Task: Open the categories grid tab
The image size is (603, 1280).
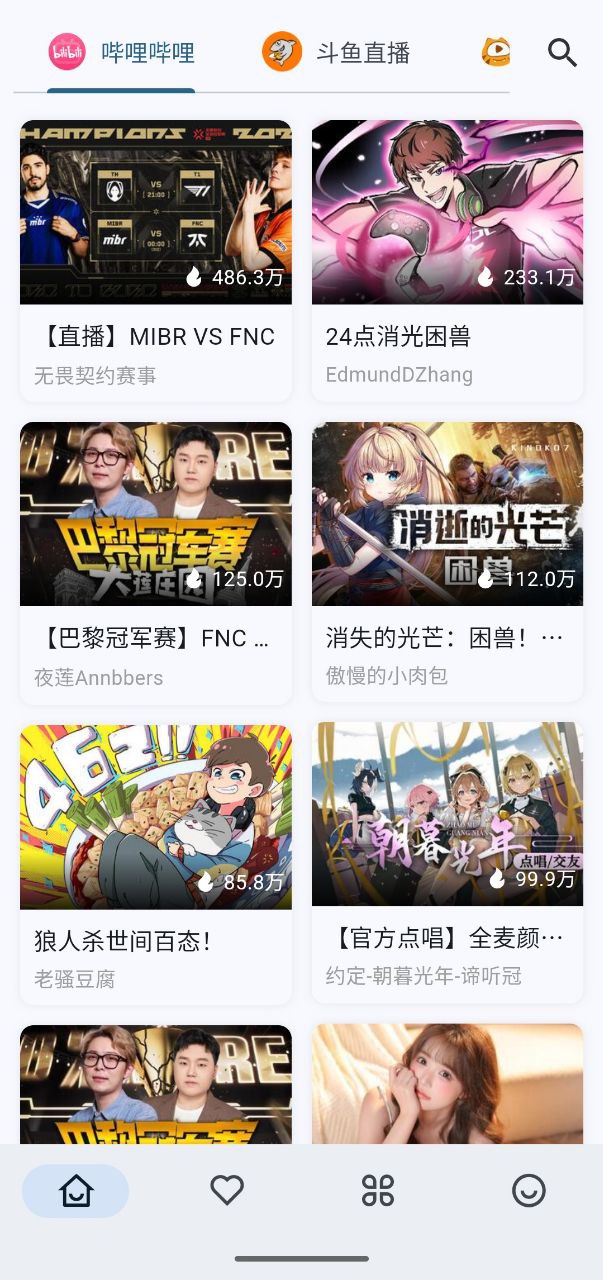Action: tap(378, 1190)
